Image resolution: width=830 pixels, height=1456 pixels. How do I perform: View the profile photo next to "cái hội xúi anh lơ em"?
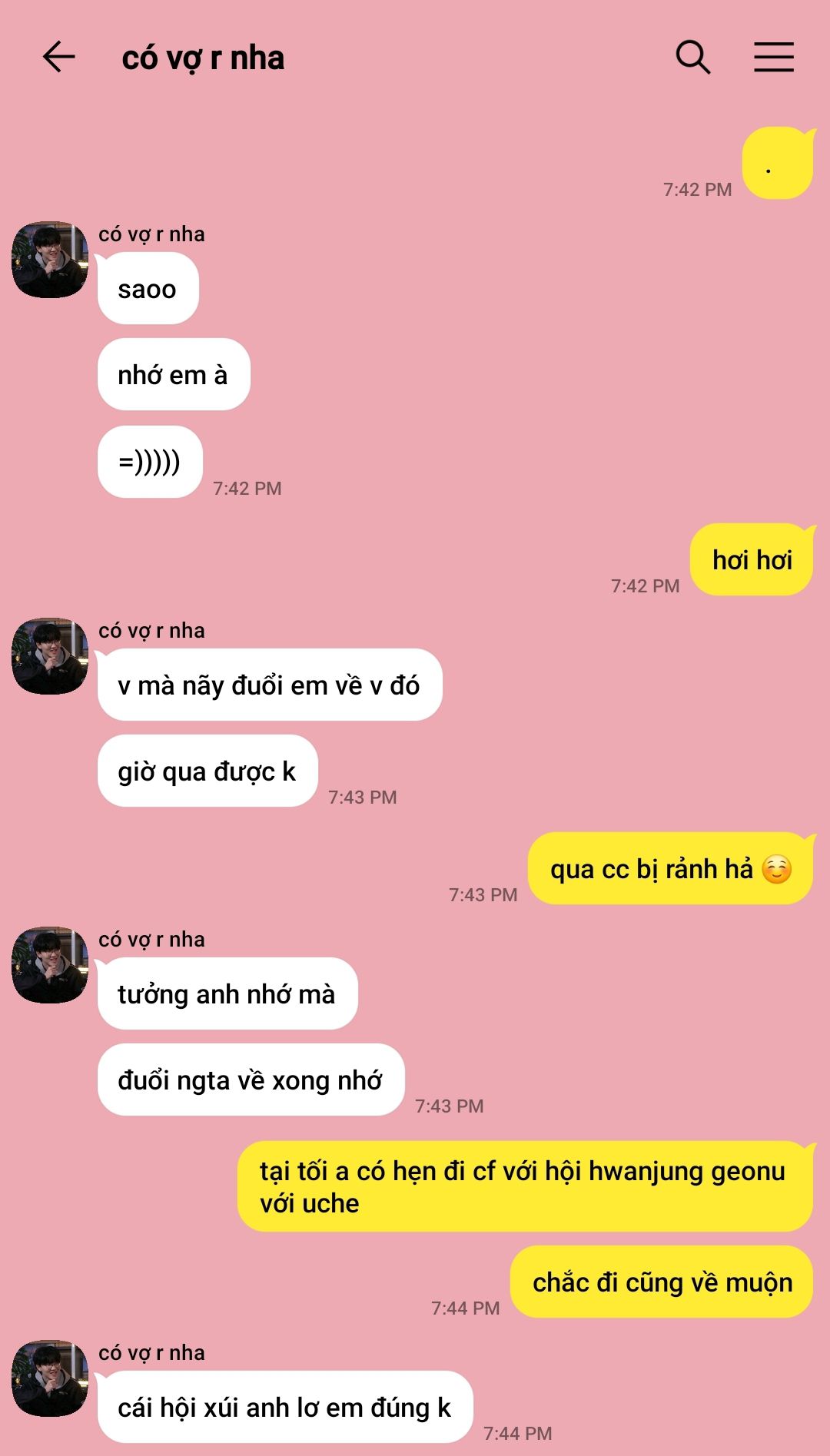(x=50, y=1378)
